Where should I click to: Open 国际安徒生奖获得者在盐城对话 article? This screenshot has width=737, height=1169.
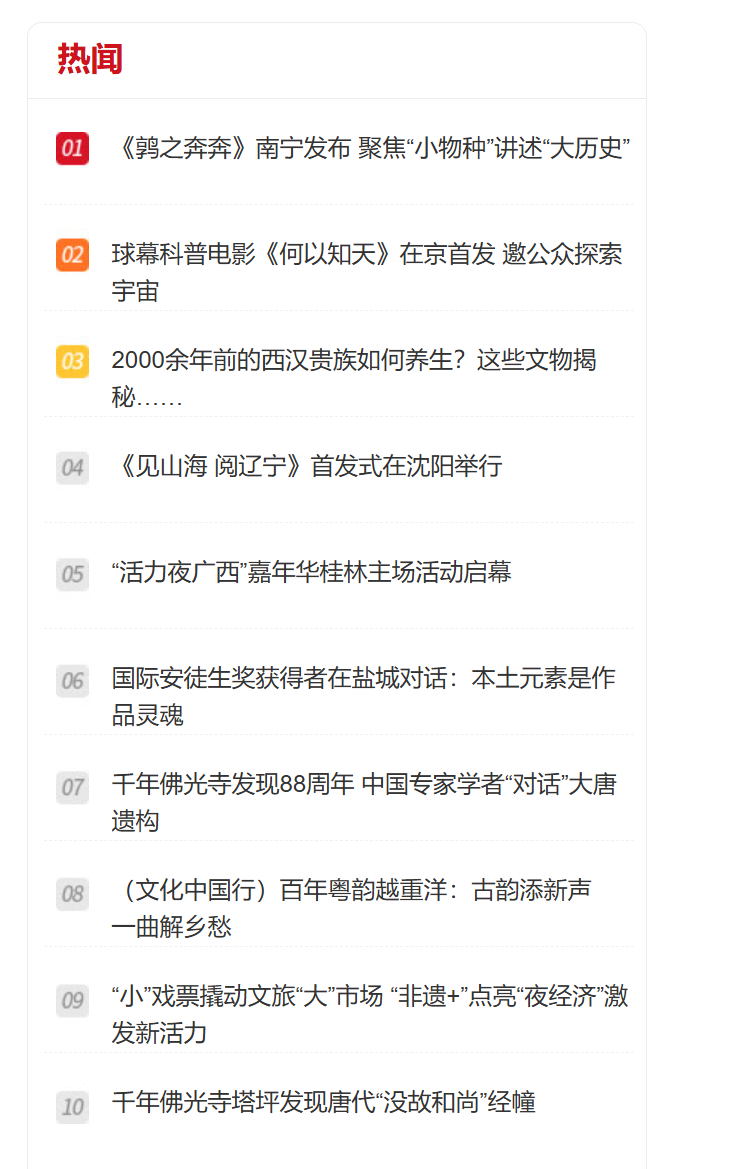click(363, 679)
